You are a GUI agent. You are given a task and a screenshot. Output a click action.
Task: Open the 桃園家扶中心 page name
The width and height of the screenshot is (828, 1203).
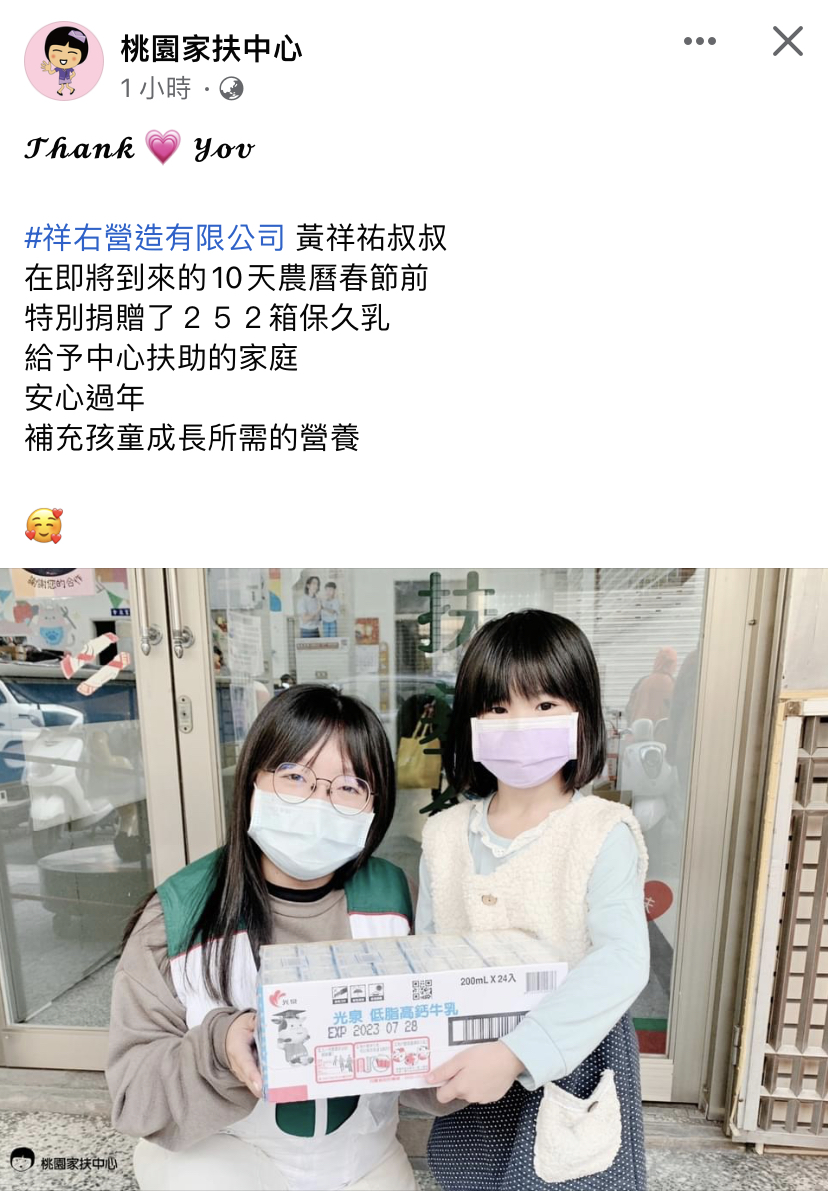pos(211,48)
